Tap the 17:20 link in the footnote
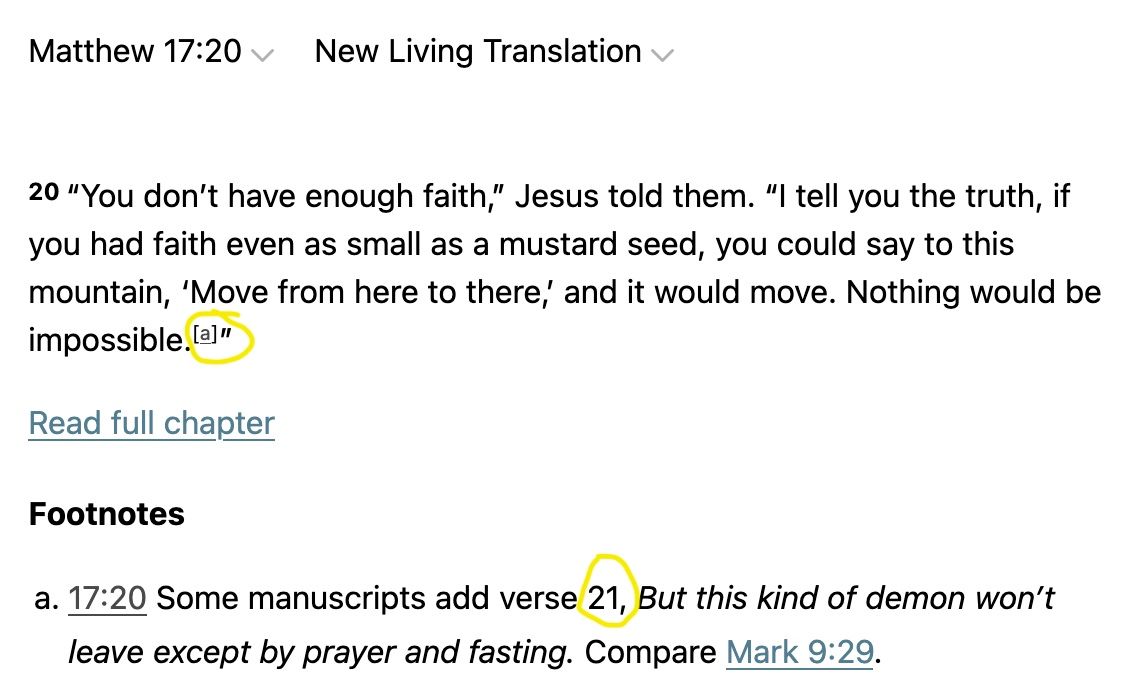Image resolution: width=1138 pixels, height=698 pixels. (107, 600)
